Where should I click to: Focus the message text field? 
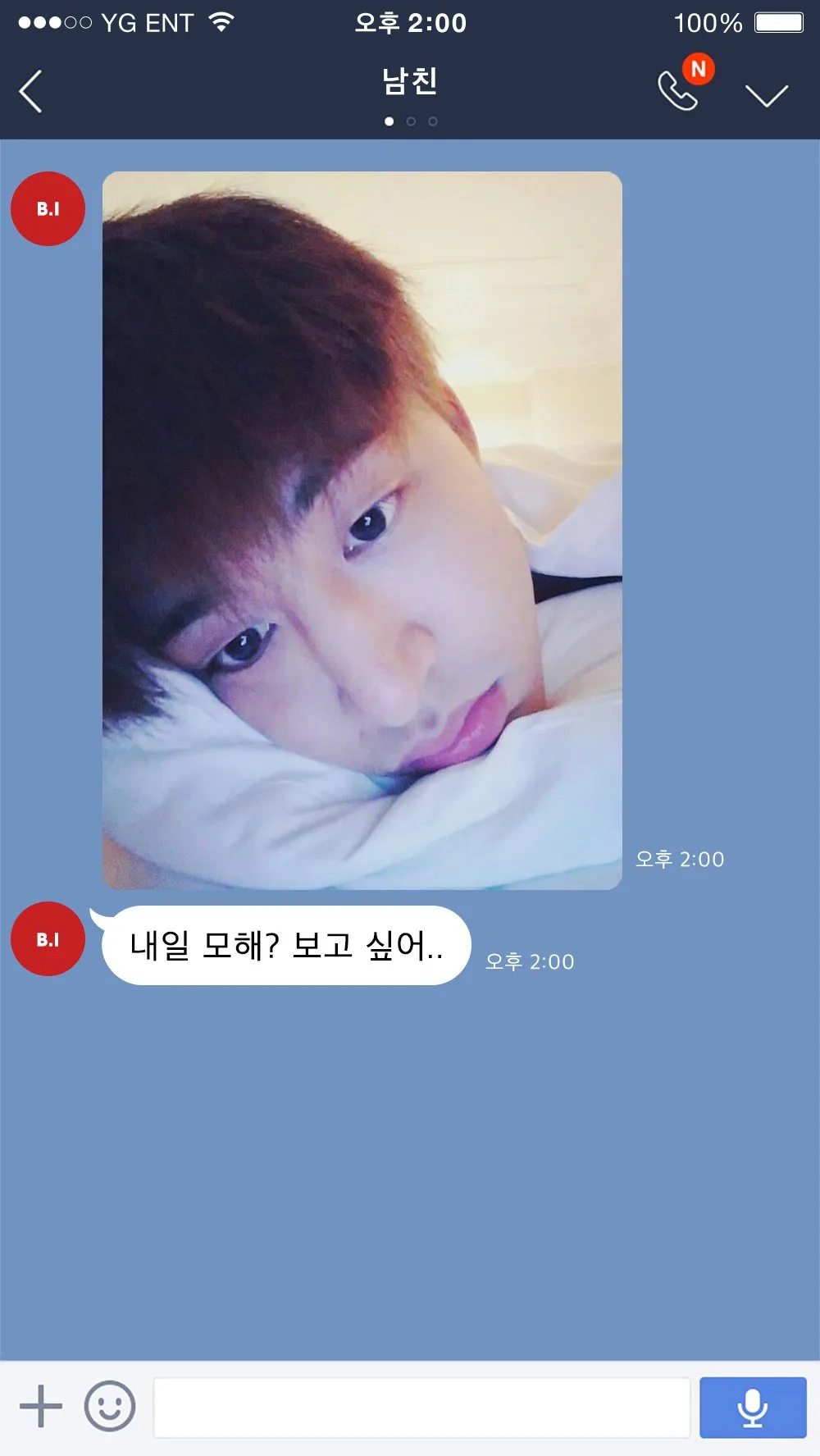click(421, 1408)
